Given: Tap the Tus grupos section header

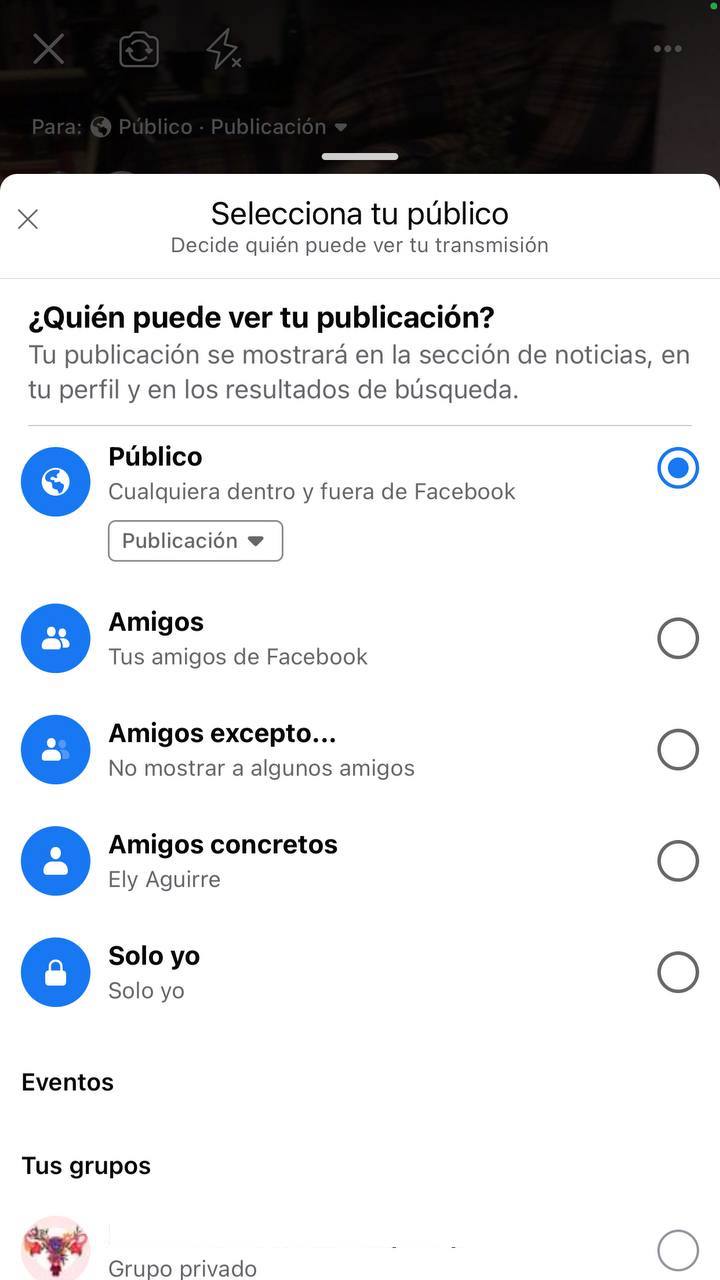Looking at the screenshot, I should click(85, 1164).
